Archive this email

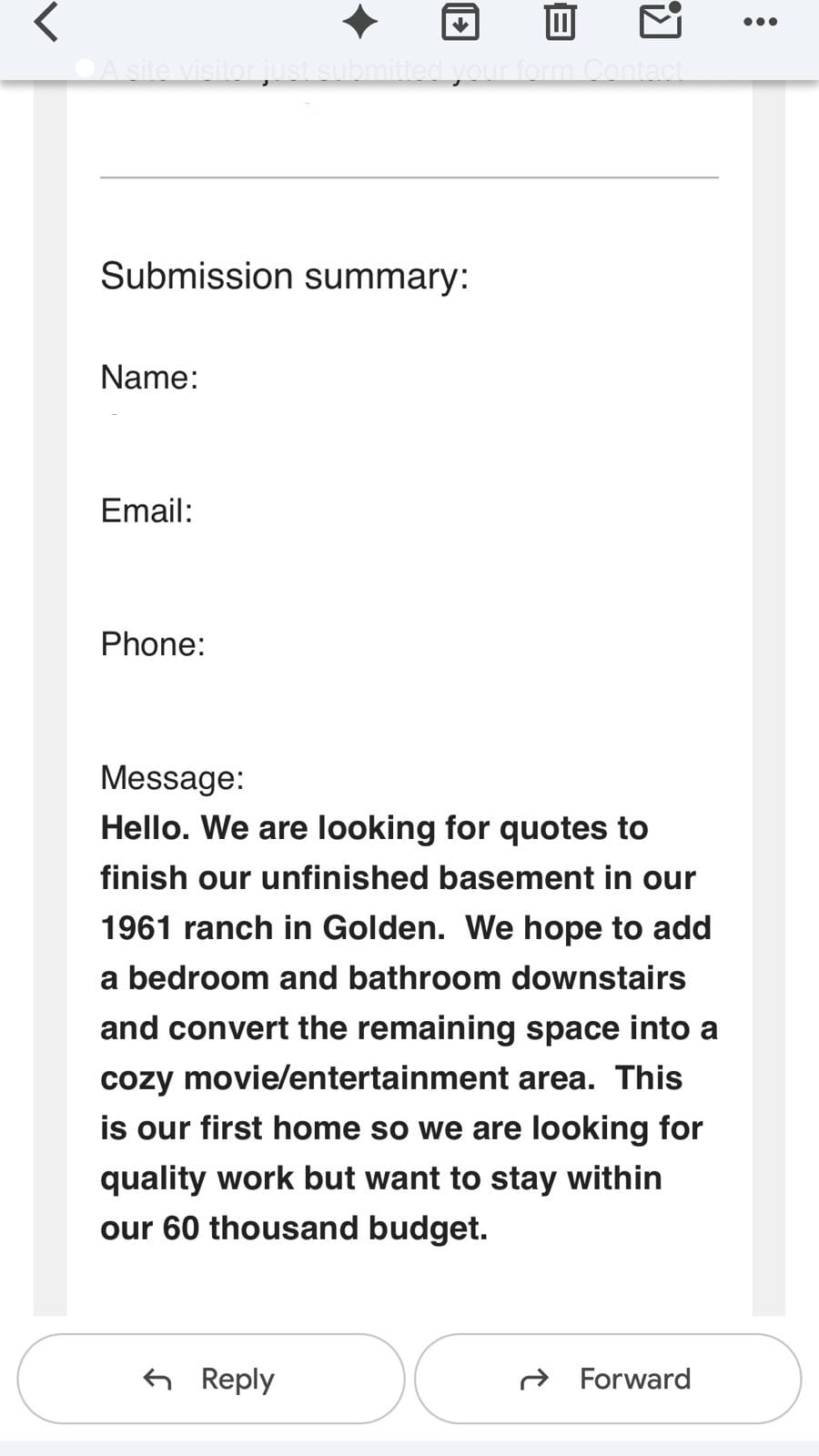pyautogui.click(x=460, y=22)
